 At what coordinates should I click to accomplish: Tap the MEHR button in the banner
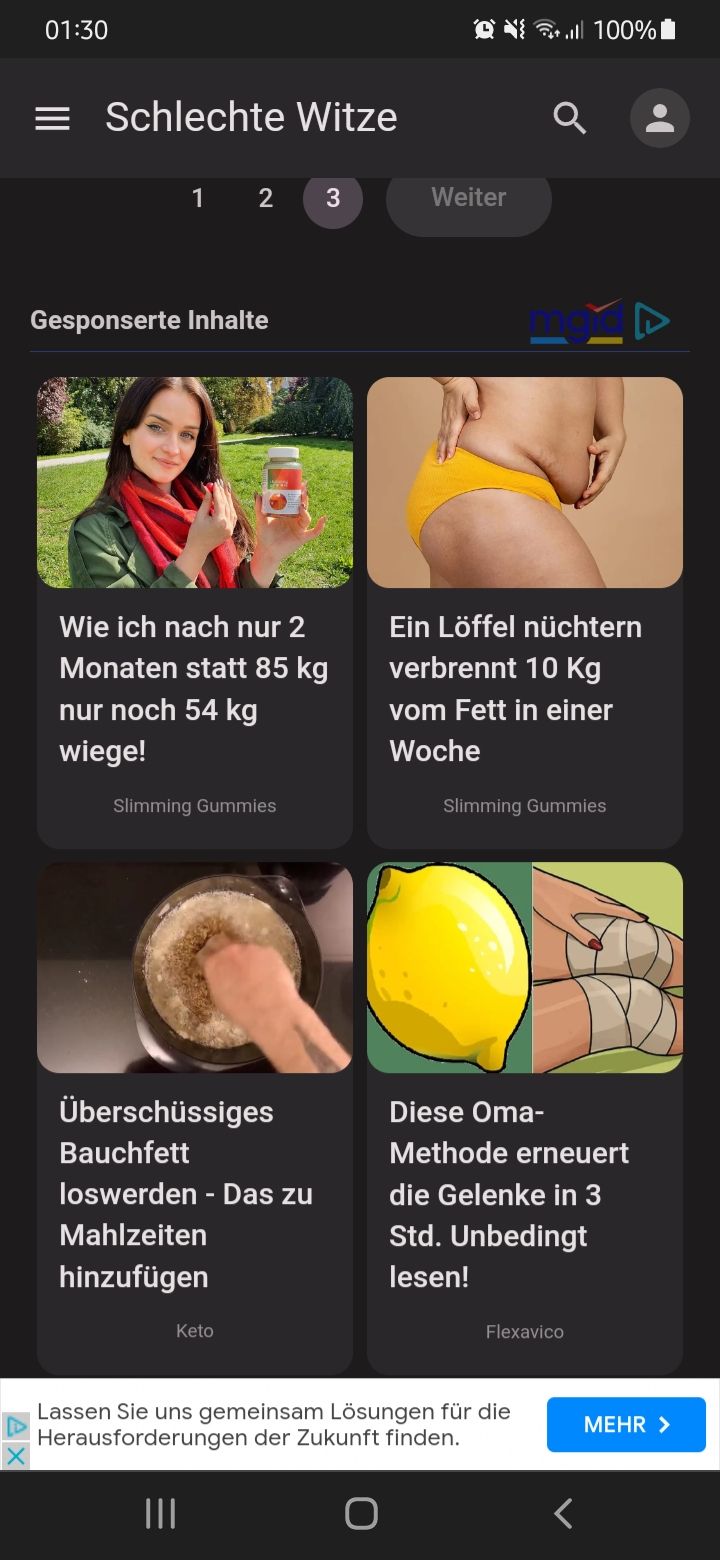tap(626, 1424)
